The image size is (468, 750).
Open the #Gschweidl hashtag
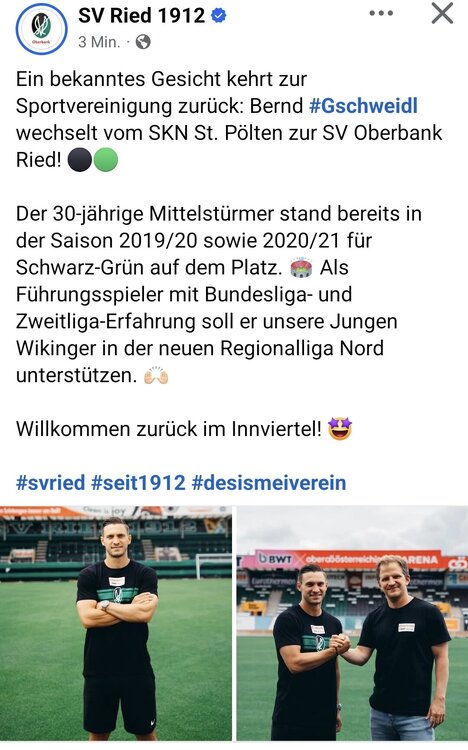(x=363, y=106)
